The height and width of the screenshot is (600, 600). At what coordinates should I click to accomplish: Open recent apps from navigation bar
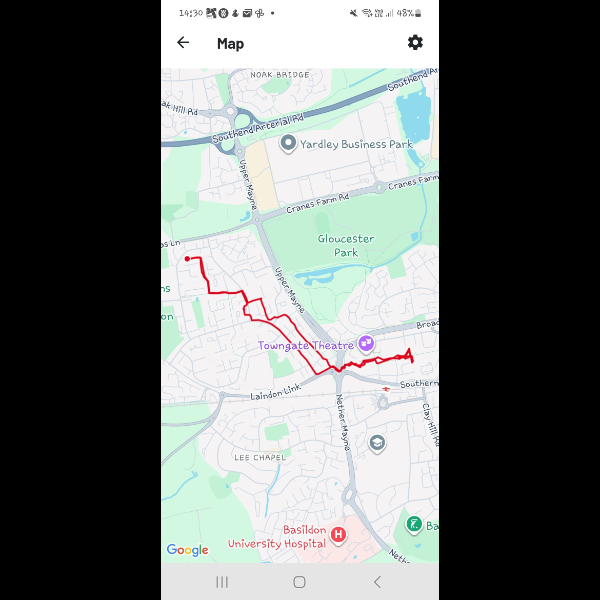[x=222, y=581]
